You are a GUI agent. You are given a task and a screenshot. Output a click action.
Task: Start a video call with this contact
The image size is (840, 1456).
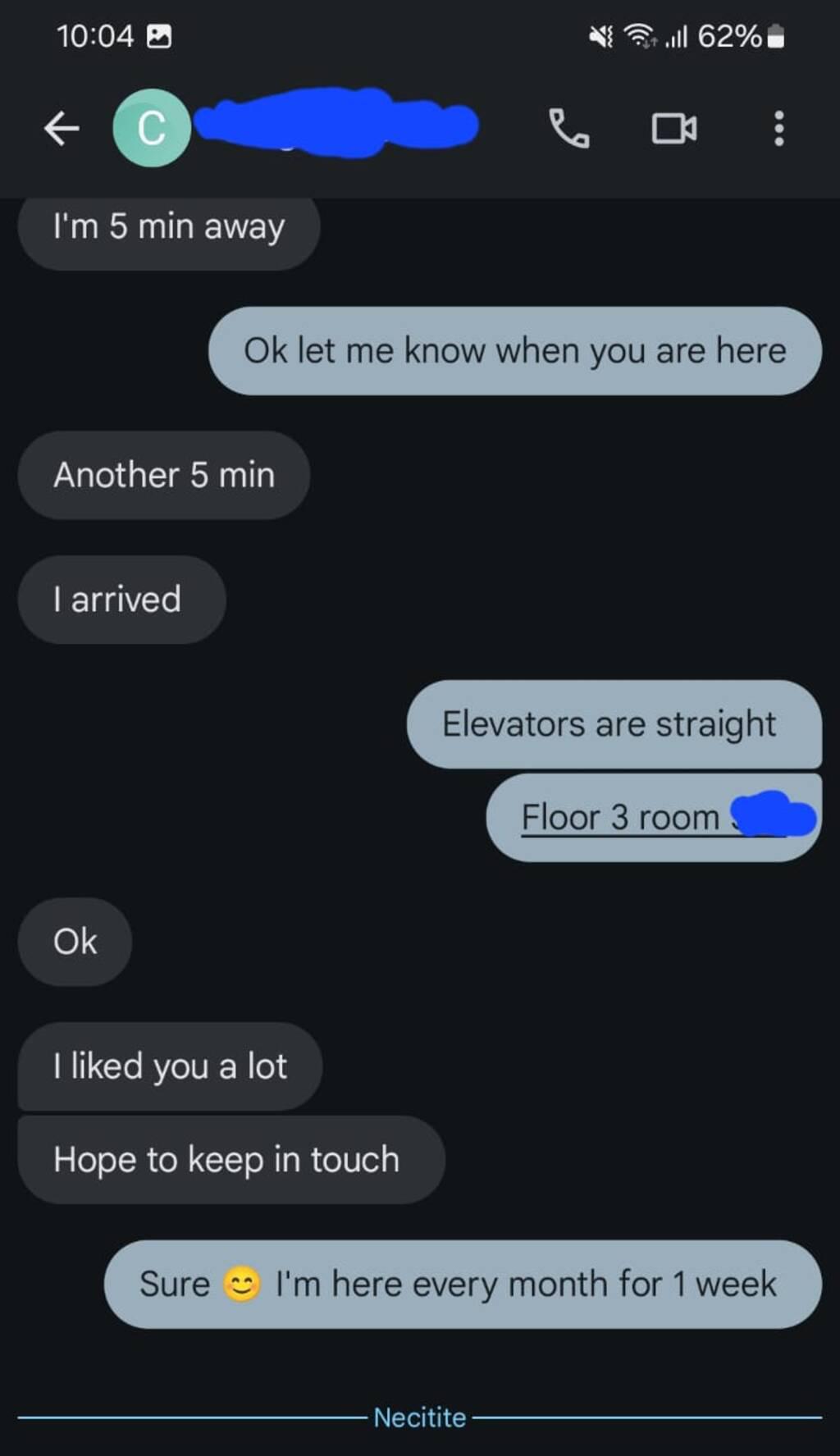point(674,128)
